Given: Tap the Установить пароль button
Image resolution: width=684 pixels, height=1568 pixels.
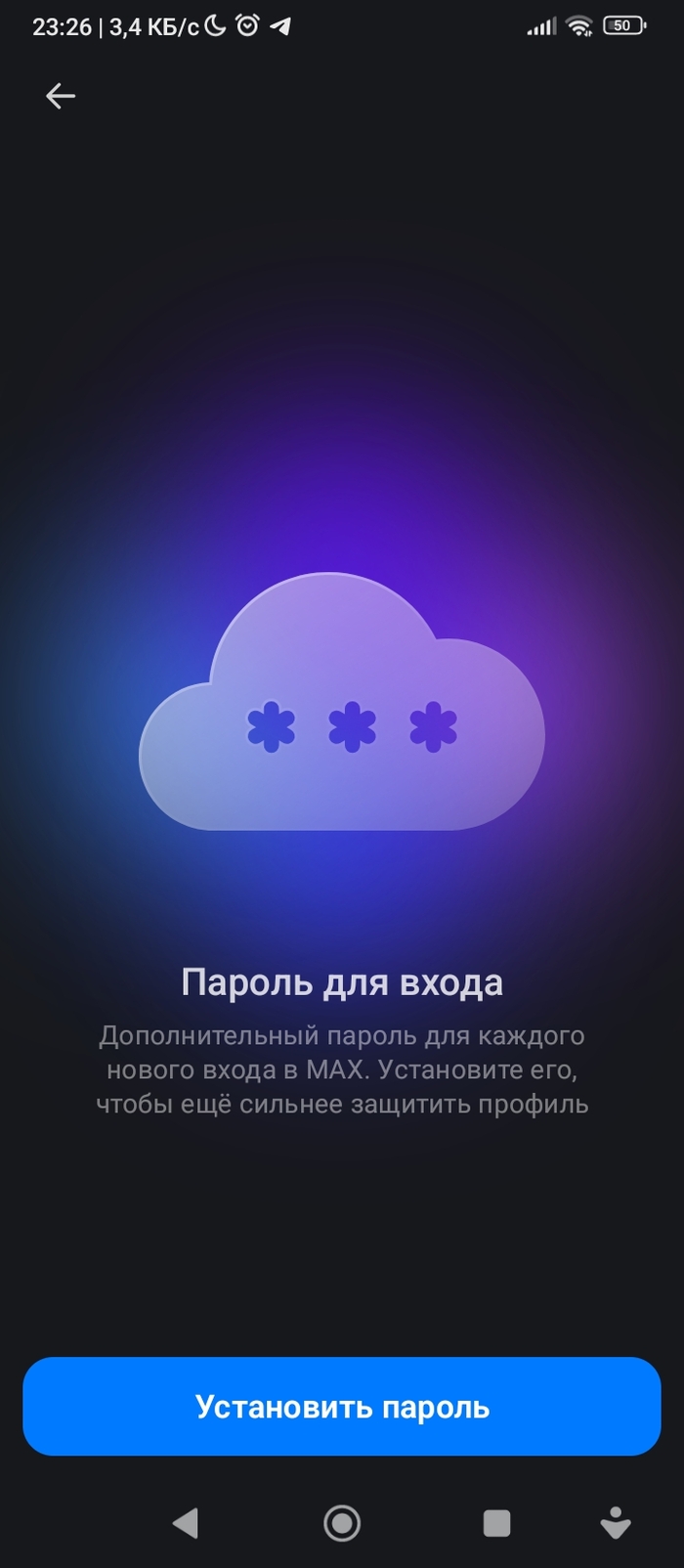Looking at the screenshot, I should pos(342,1406).
